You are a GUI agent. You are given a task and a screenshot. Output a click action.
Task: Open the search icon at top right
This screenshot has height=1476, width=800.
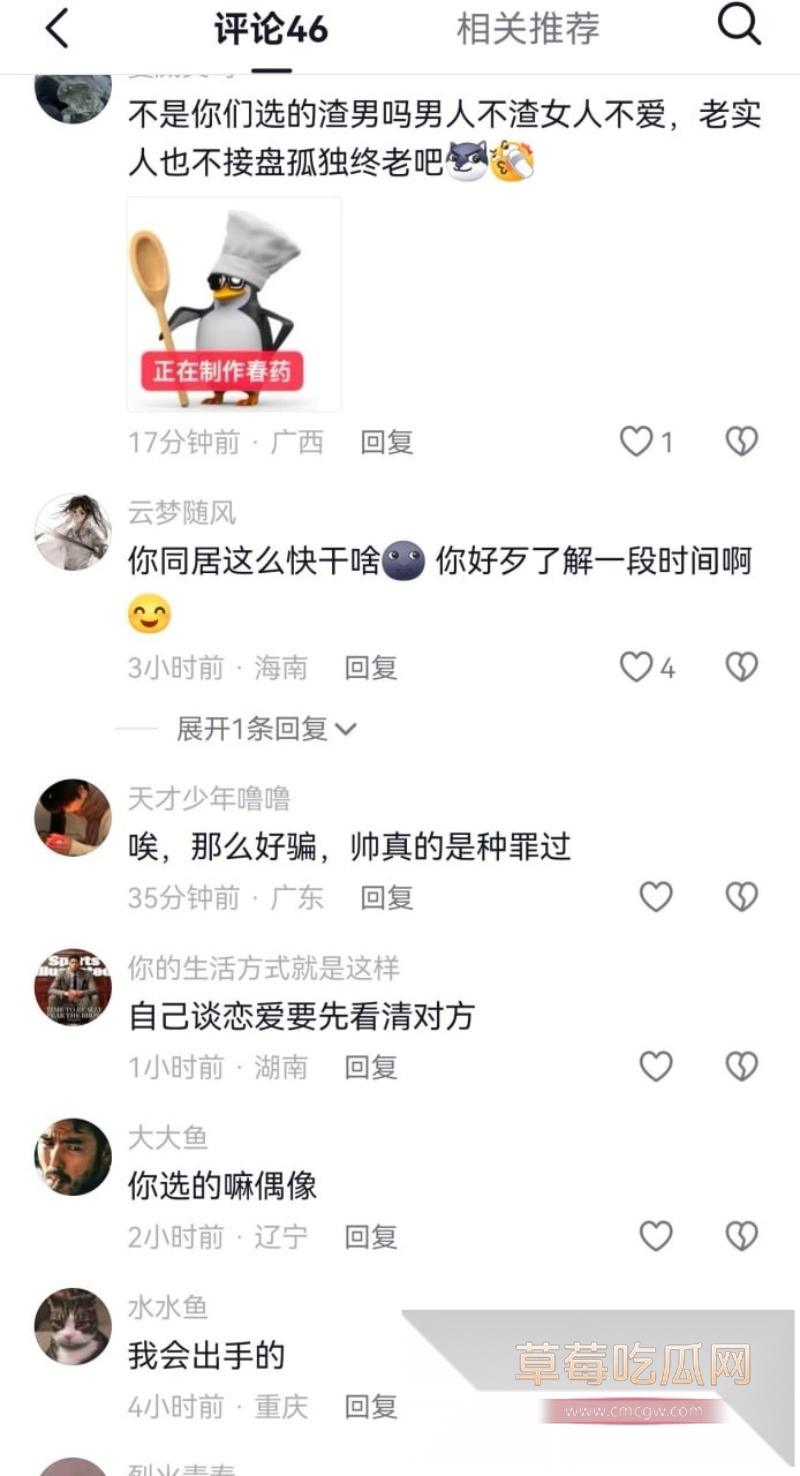pyautogui.click(x=738, y=27)
